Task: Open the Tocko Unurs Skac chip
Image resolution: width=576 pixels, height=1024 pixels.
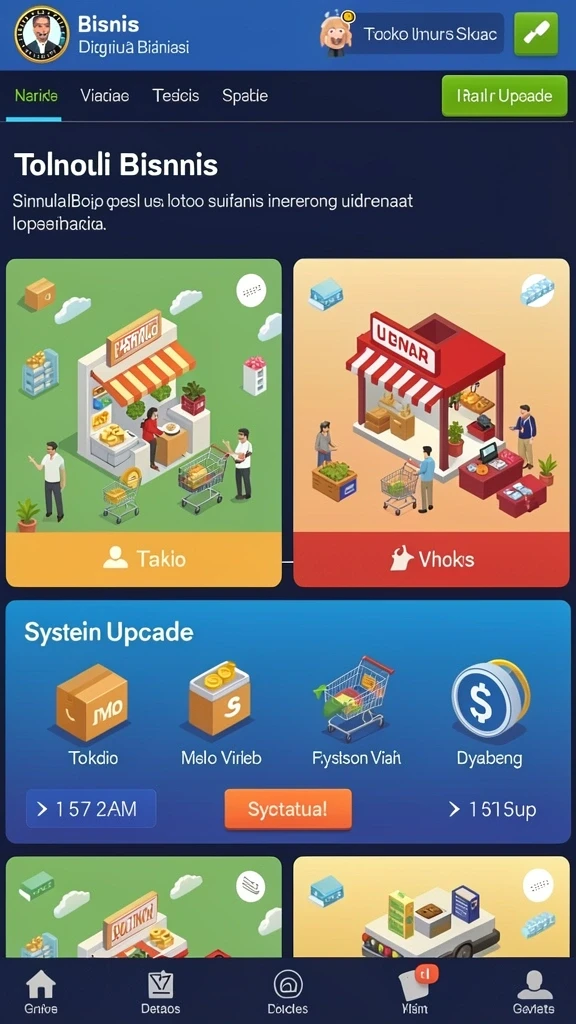Action: 411,34
